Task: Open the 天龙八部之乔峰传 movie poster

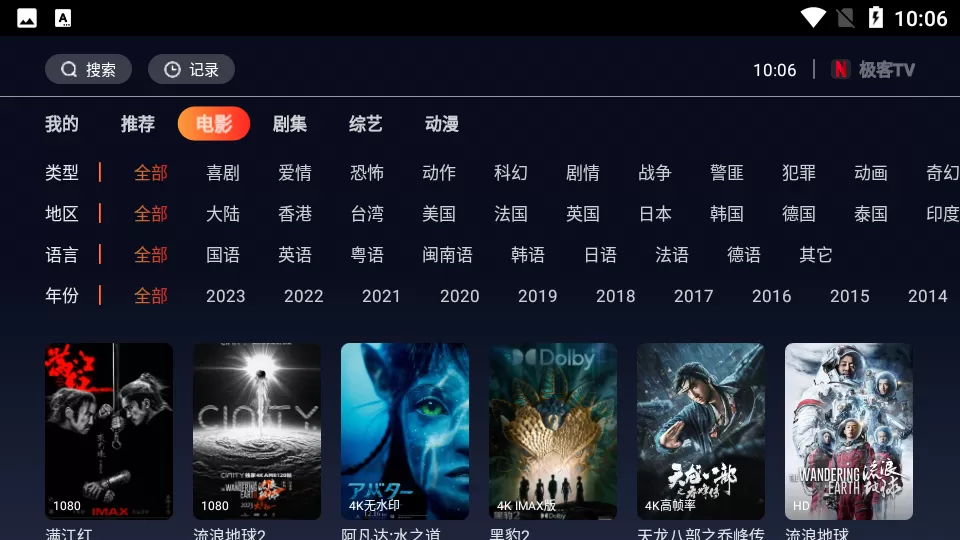Action: click(x=701, y=431)
